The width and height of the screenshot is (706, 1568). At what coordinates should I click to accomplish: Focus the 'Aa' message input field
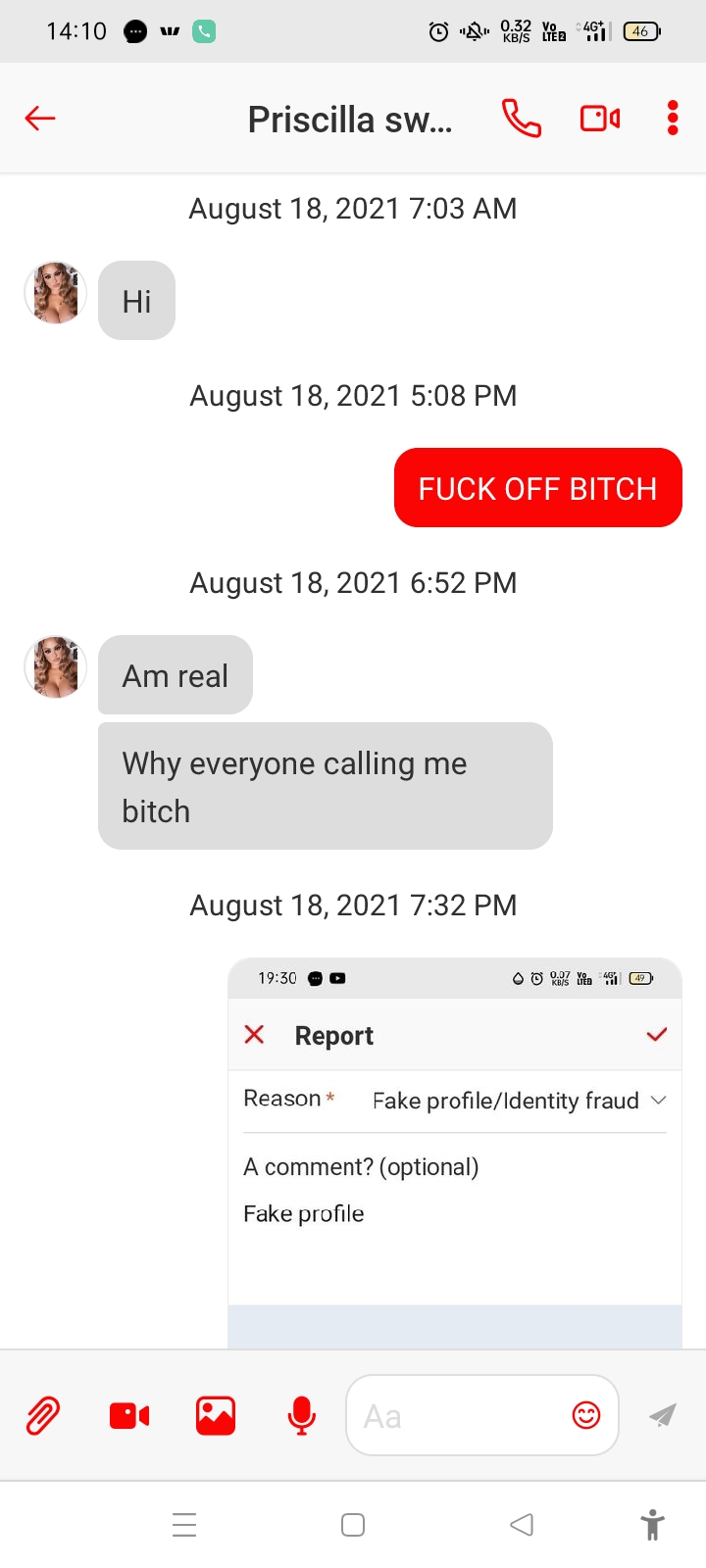pyautogui.click(x=456, y=1415)
